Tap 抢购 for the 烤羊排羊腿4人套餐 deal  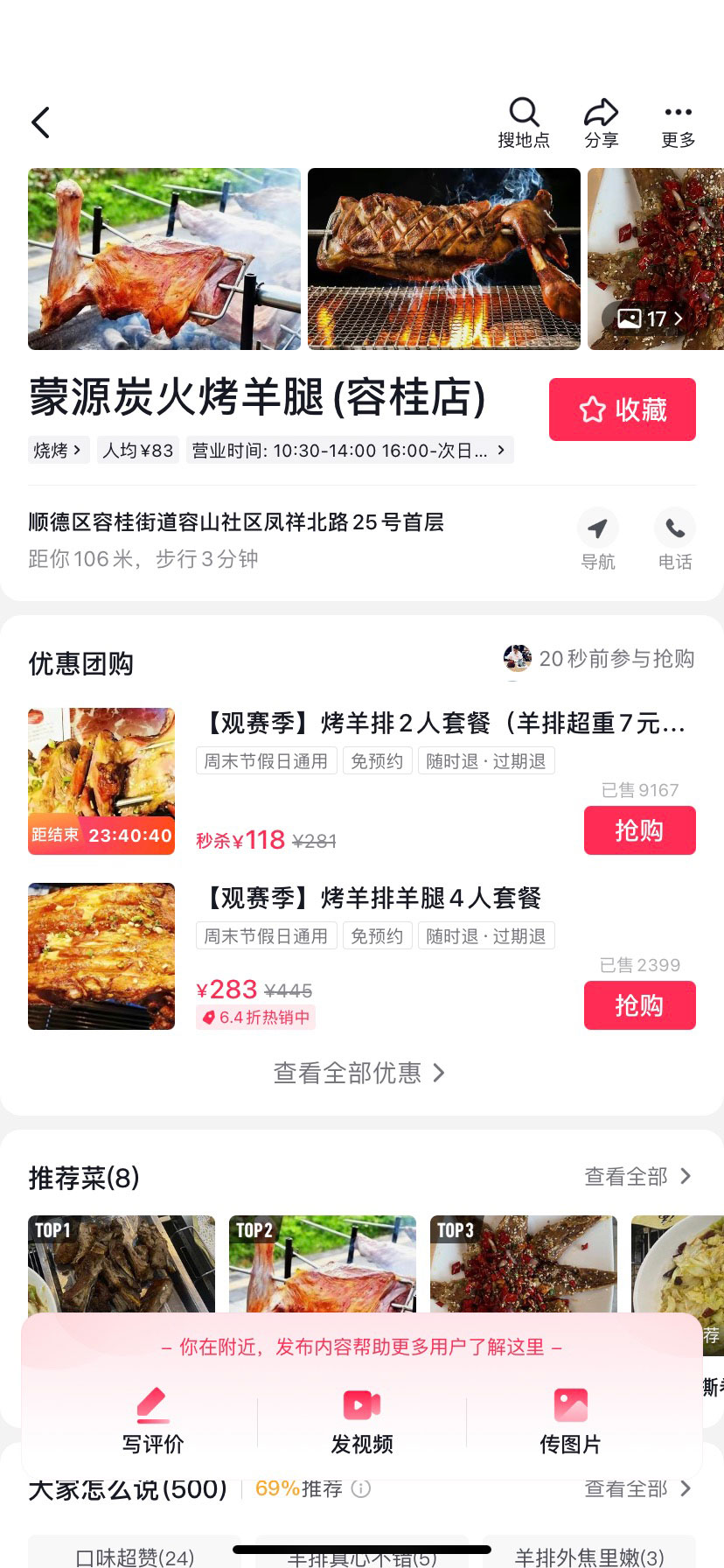640,1005
